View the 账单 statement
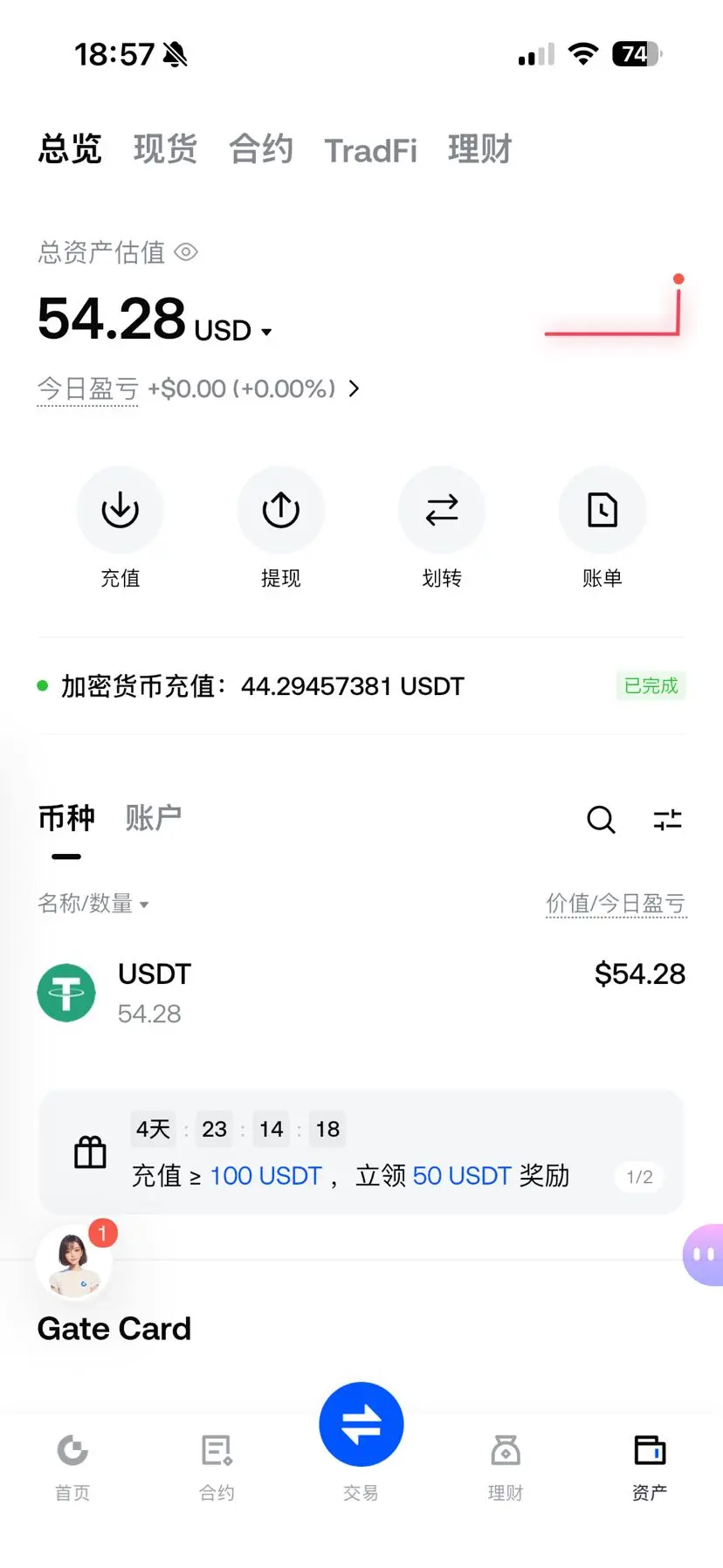This screenshot has width=723, height=1568. click(602, 510)
